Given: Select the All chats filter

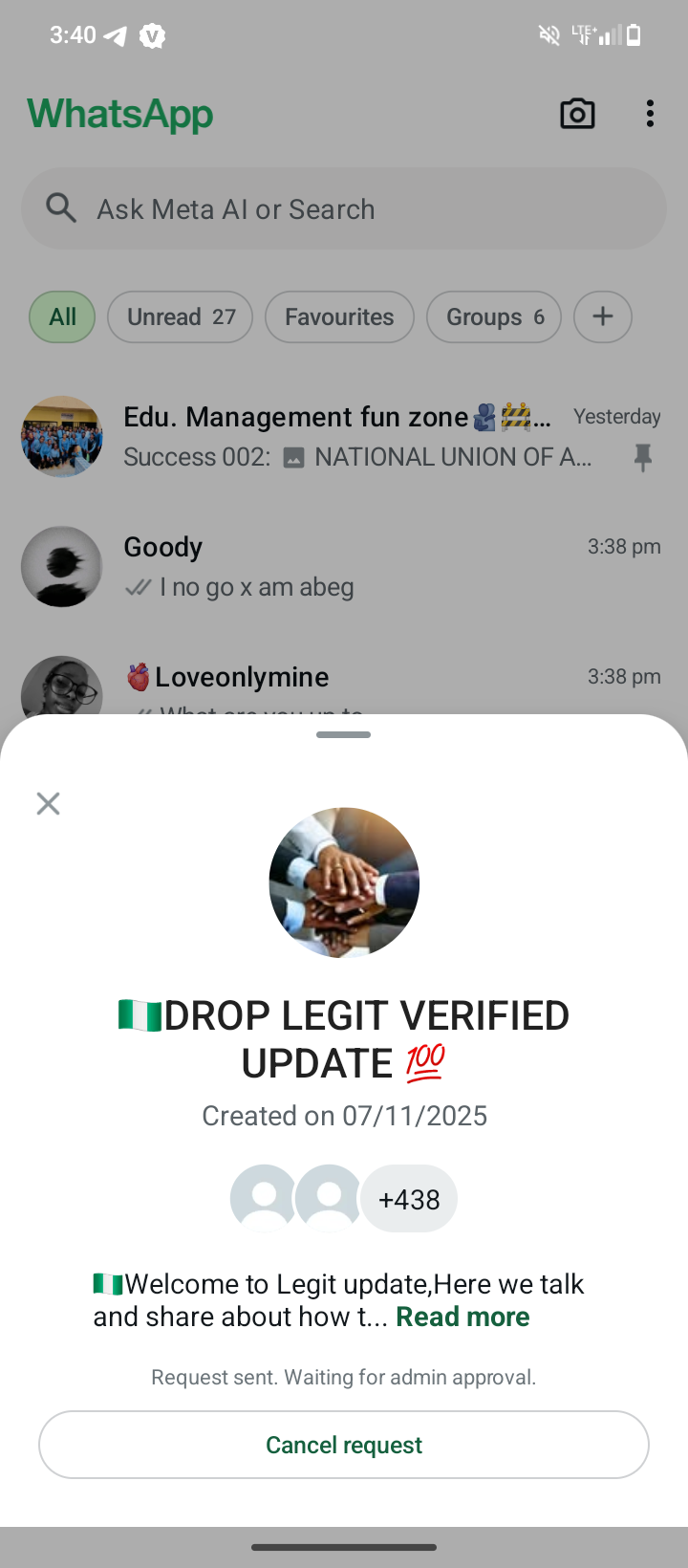Looking at the screenshot, I should coord(62,316).
